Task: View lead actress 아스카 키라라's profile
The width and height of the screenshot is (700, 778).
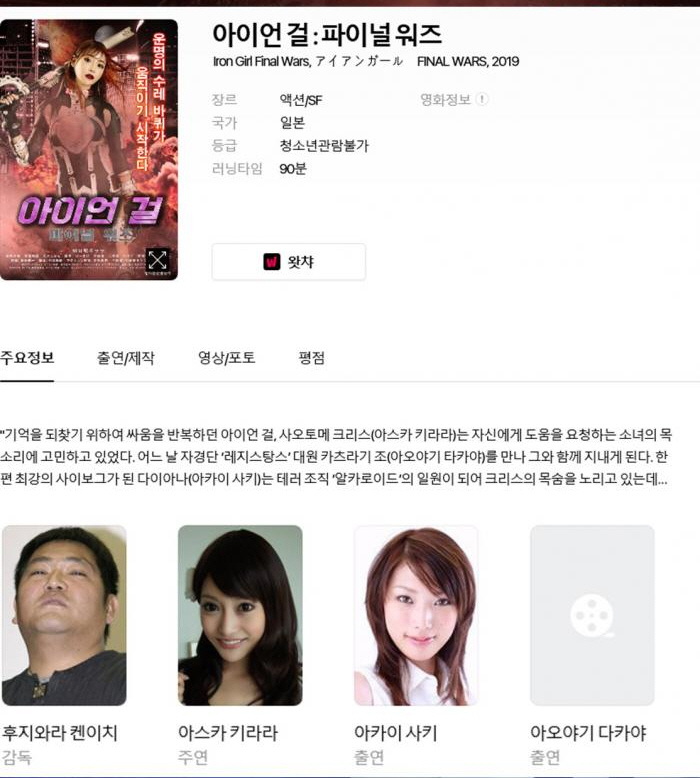Action: click(x=240, y=615)
